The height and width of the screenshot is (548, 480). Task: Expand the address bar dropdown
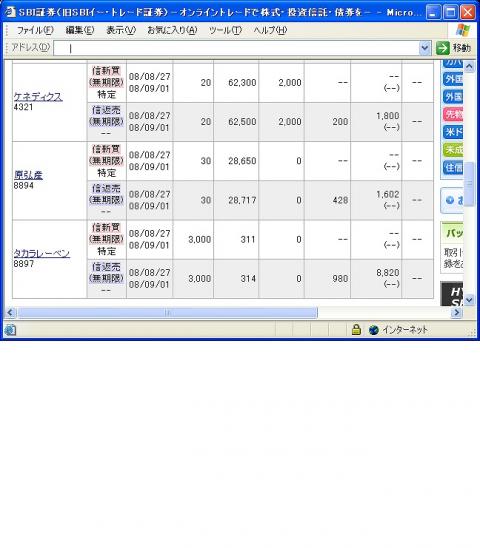click(x=425, y=48)
